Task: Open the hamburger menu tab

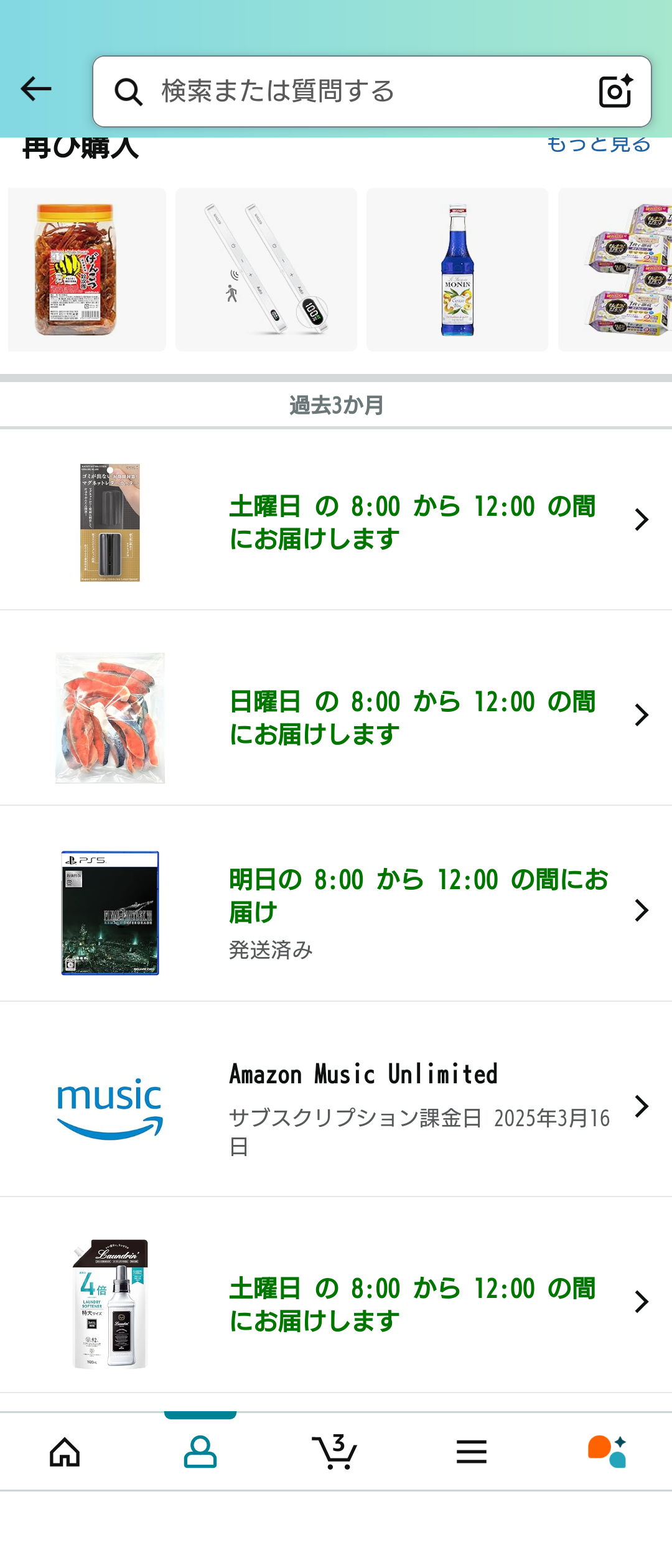Action: (x=471, y=1452)
